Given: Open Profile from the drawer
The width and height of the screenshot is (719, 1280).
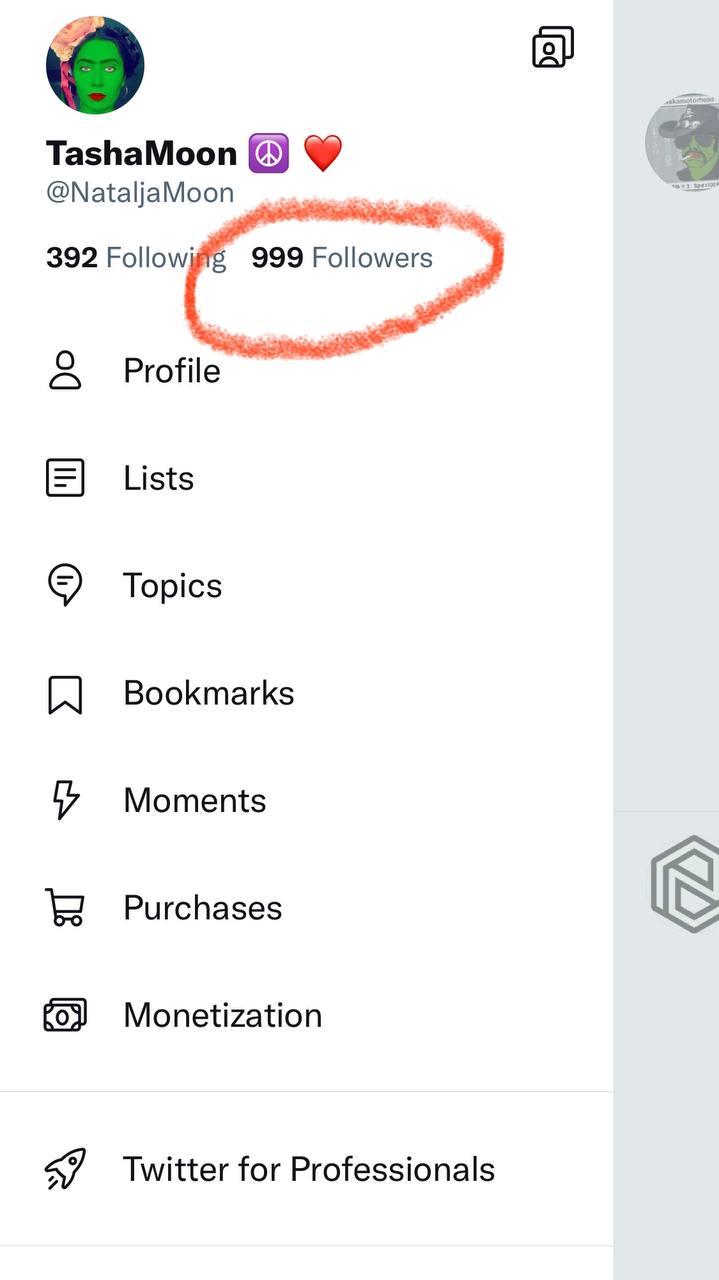Looking at the screenshot, I should (306, 371).
